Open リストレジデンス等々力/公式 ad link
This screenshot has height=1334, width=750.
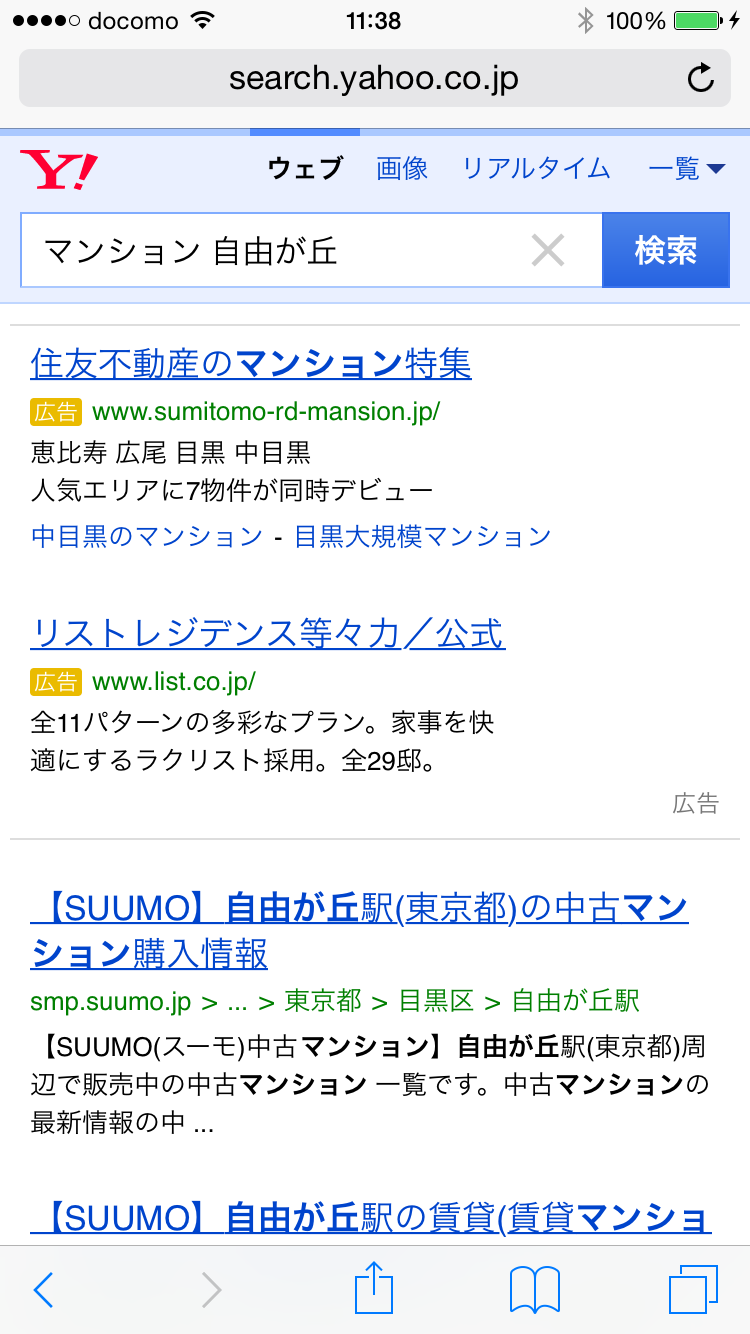pyautogui.click(x=268, y=633)
